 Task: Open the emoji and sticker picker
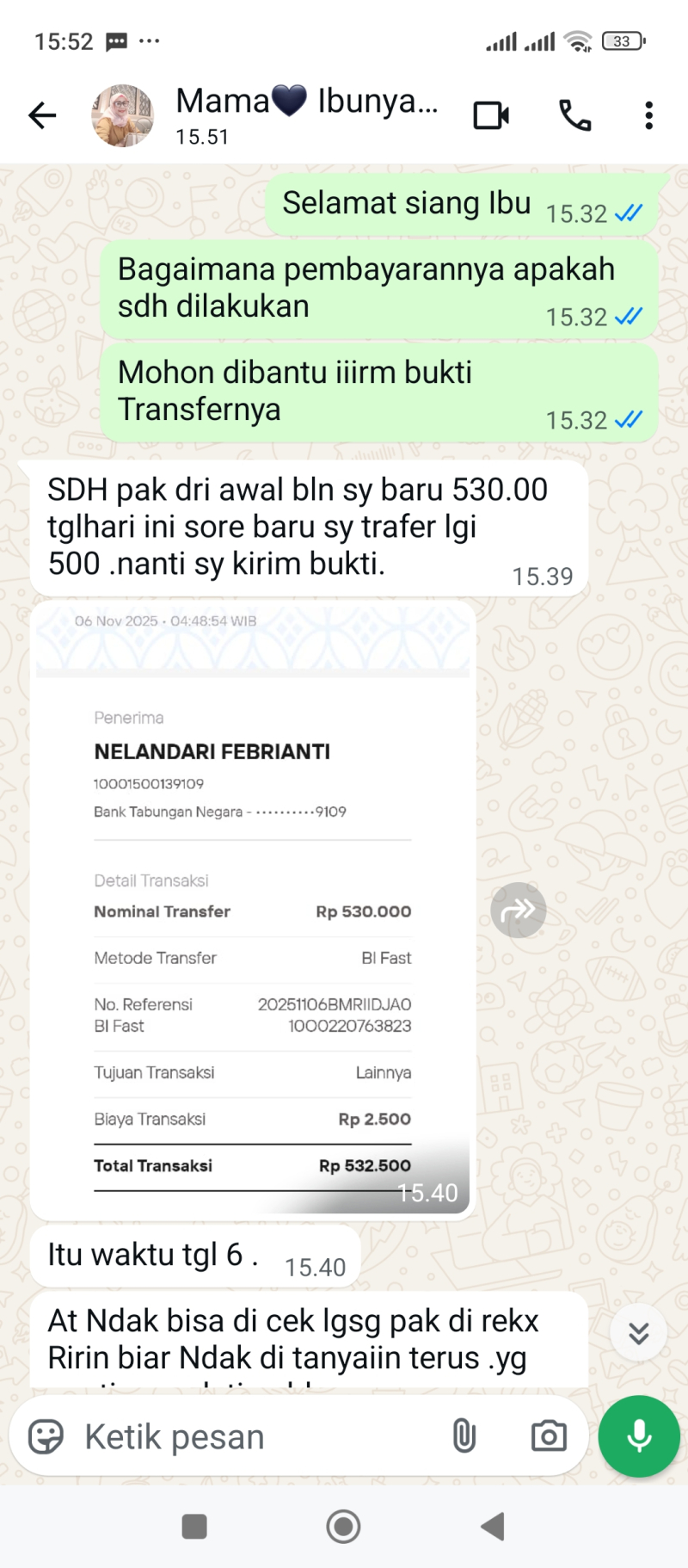[x=46, y=1436]
